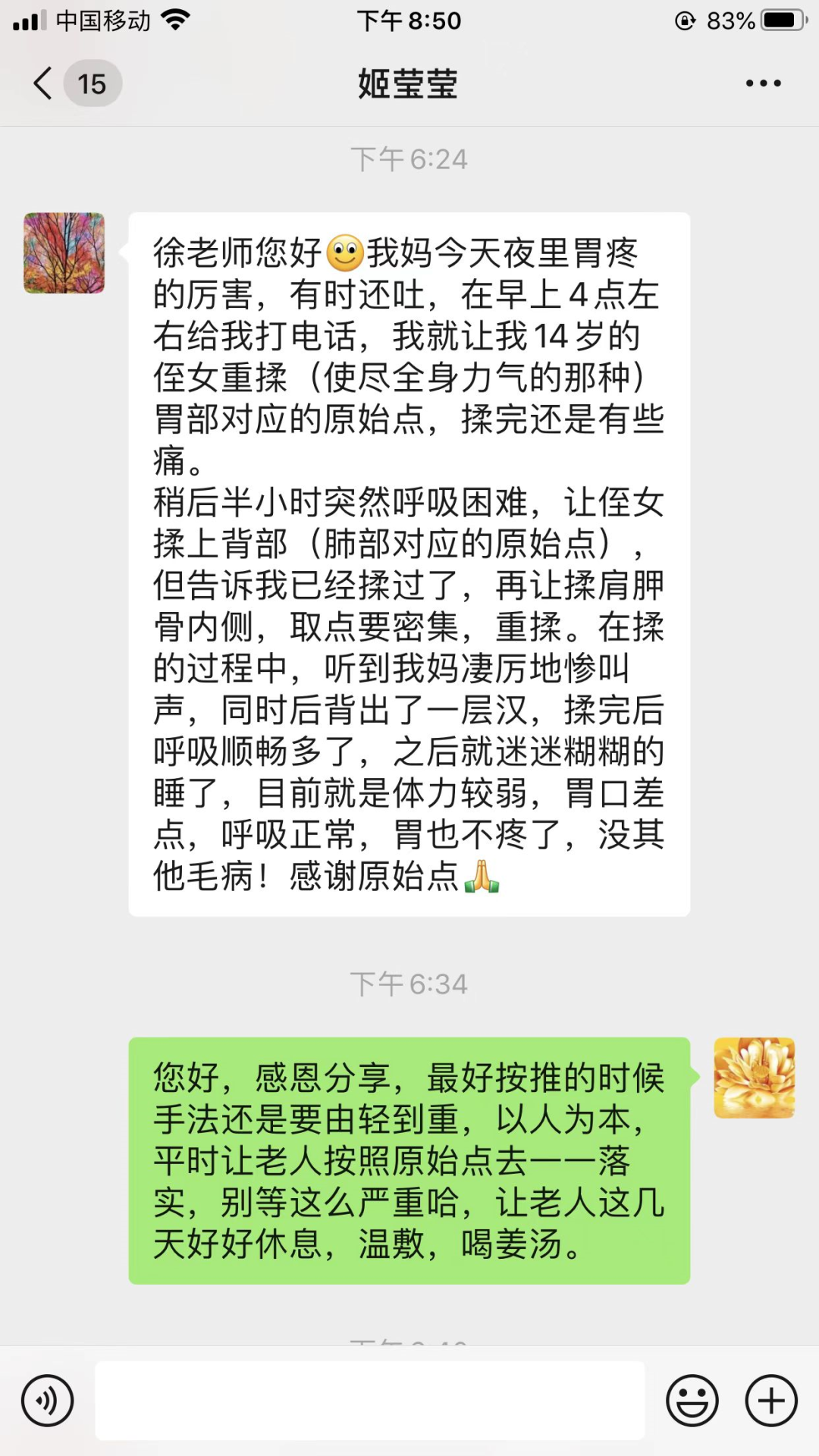Tap the voice message icon

[x=47, y=1399]
